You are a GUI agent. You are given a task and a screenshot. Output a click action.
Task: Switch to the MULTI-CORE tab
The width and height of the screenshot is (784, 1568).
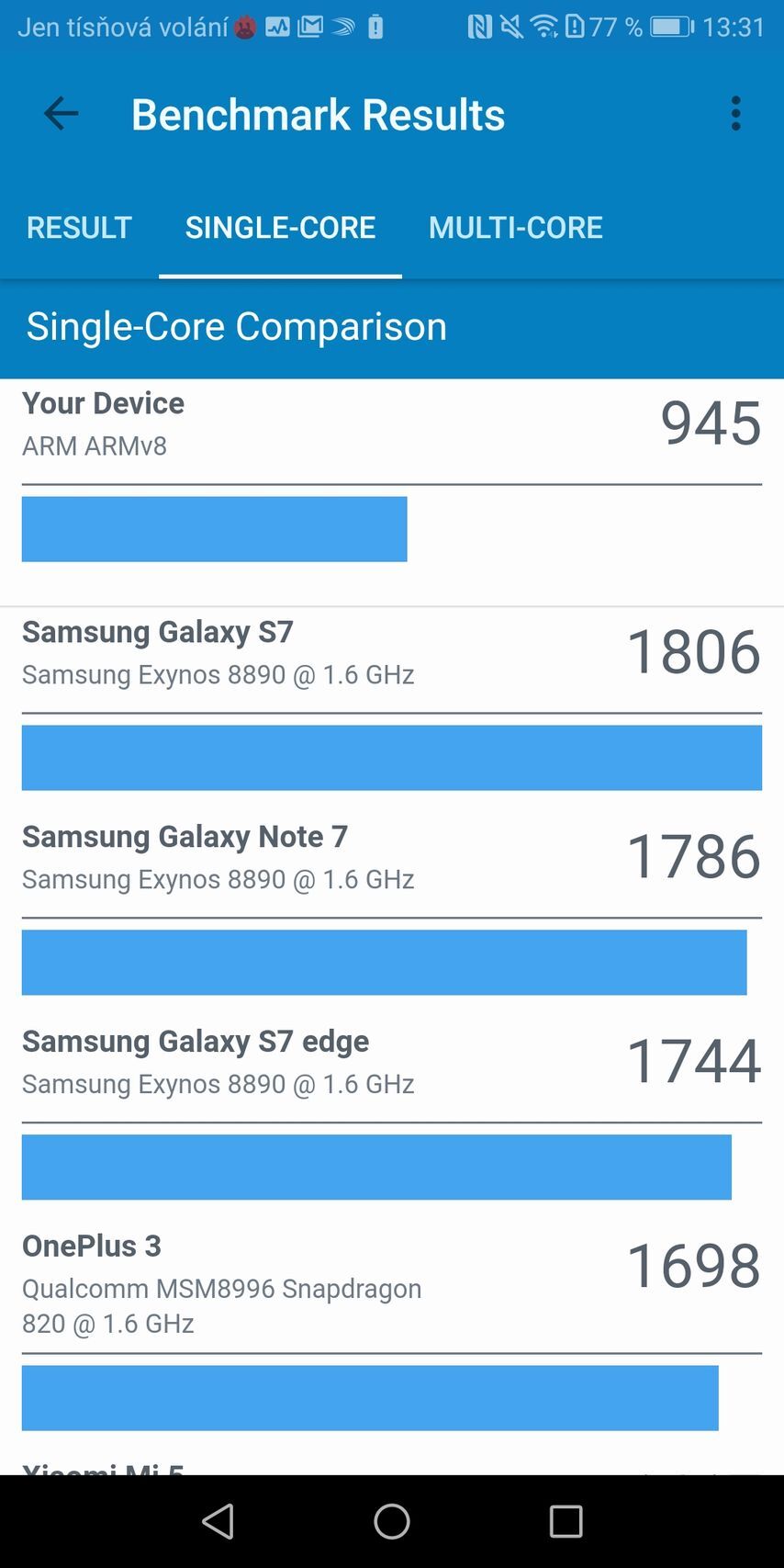click(x=515, y=227)
